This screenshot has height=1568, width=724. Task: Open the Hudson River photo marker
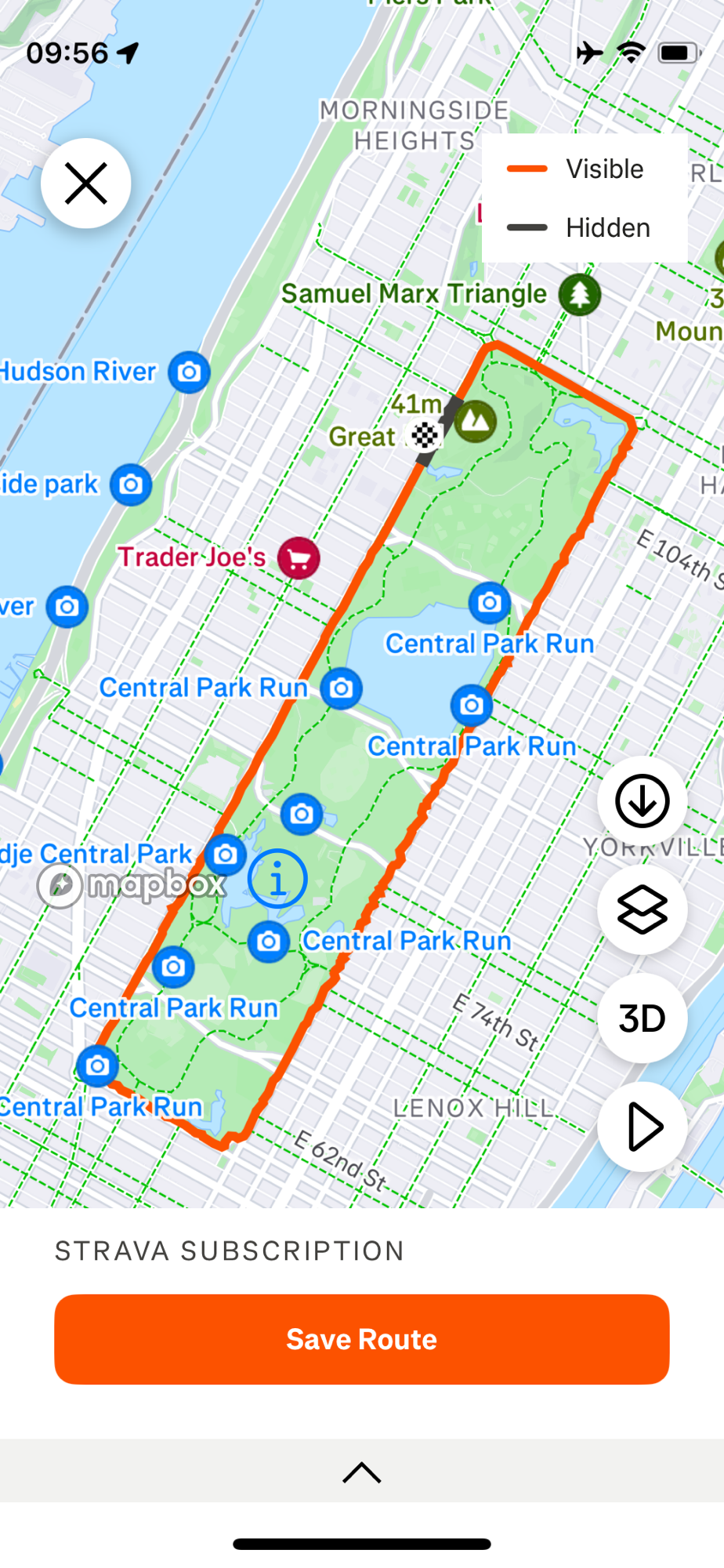[x=189, y=372]
